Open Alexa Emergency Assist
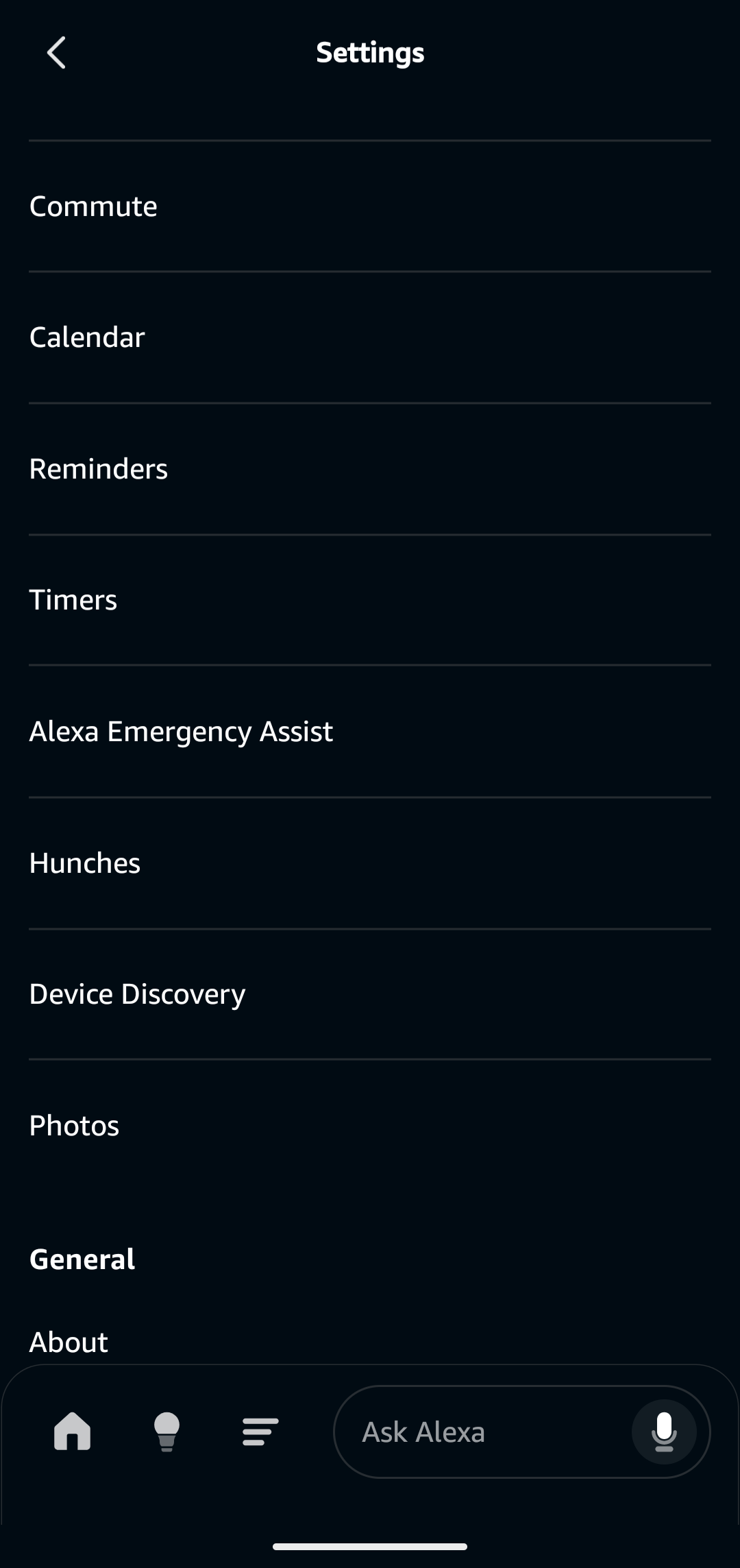The height and width of the screenshot is (1568, 740). click(370, 732)
